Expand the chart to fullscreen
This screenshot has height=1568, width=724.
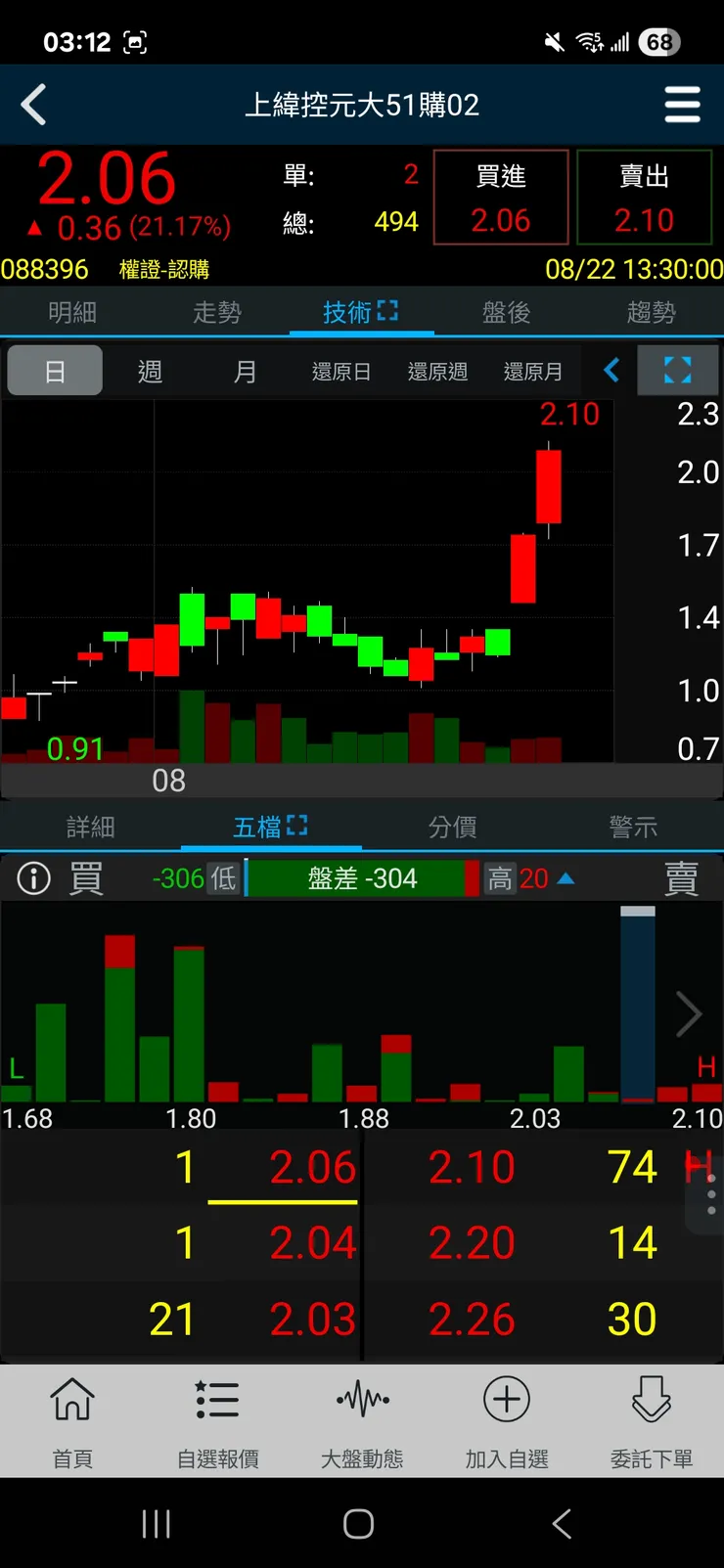point(677,371)
